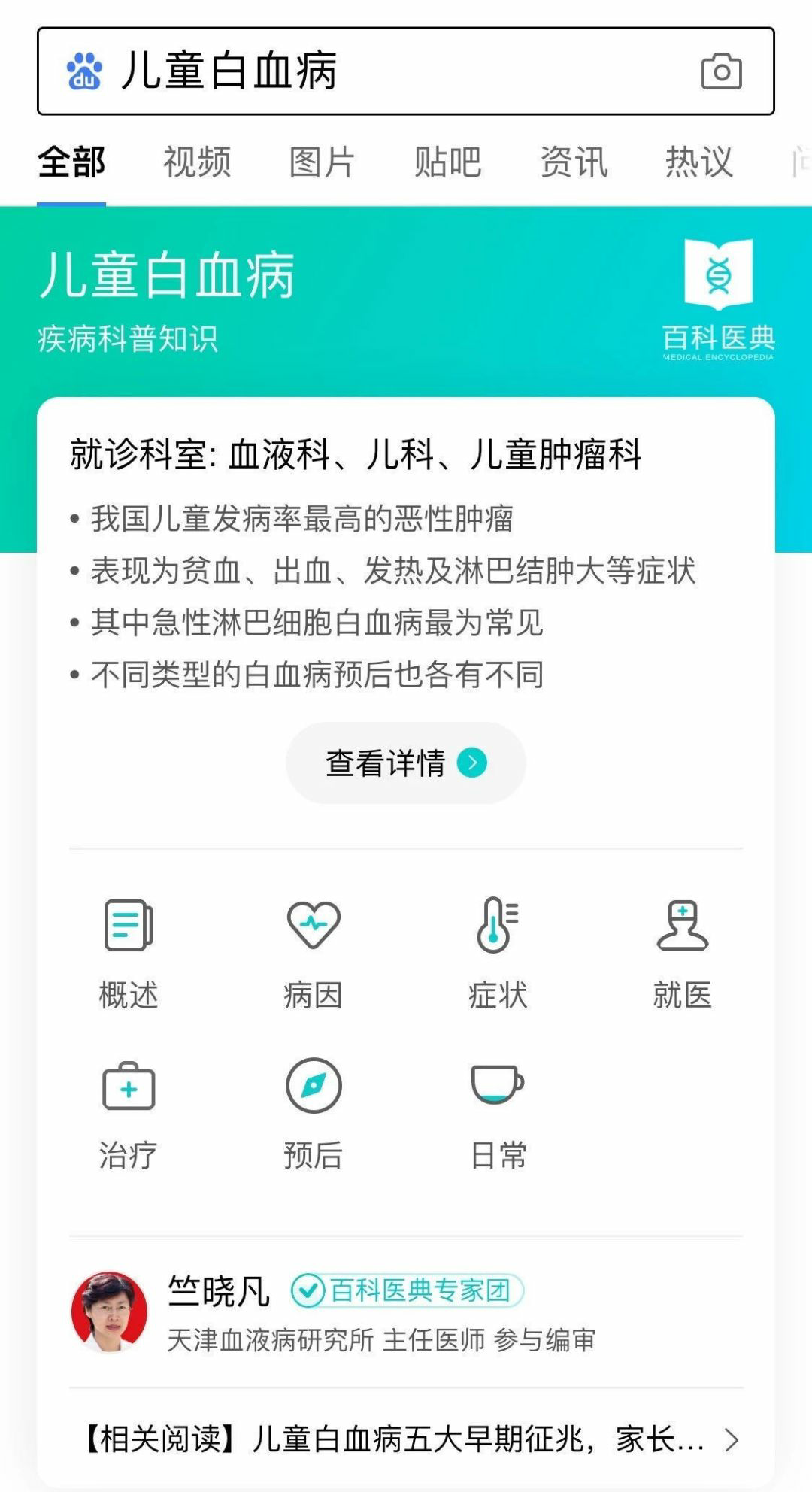Tap the 查看详情 button

[x=405, y=763]
